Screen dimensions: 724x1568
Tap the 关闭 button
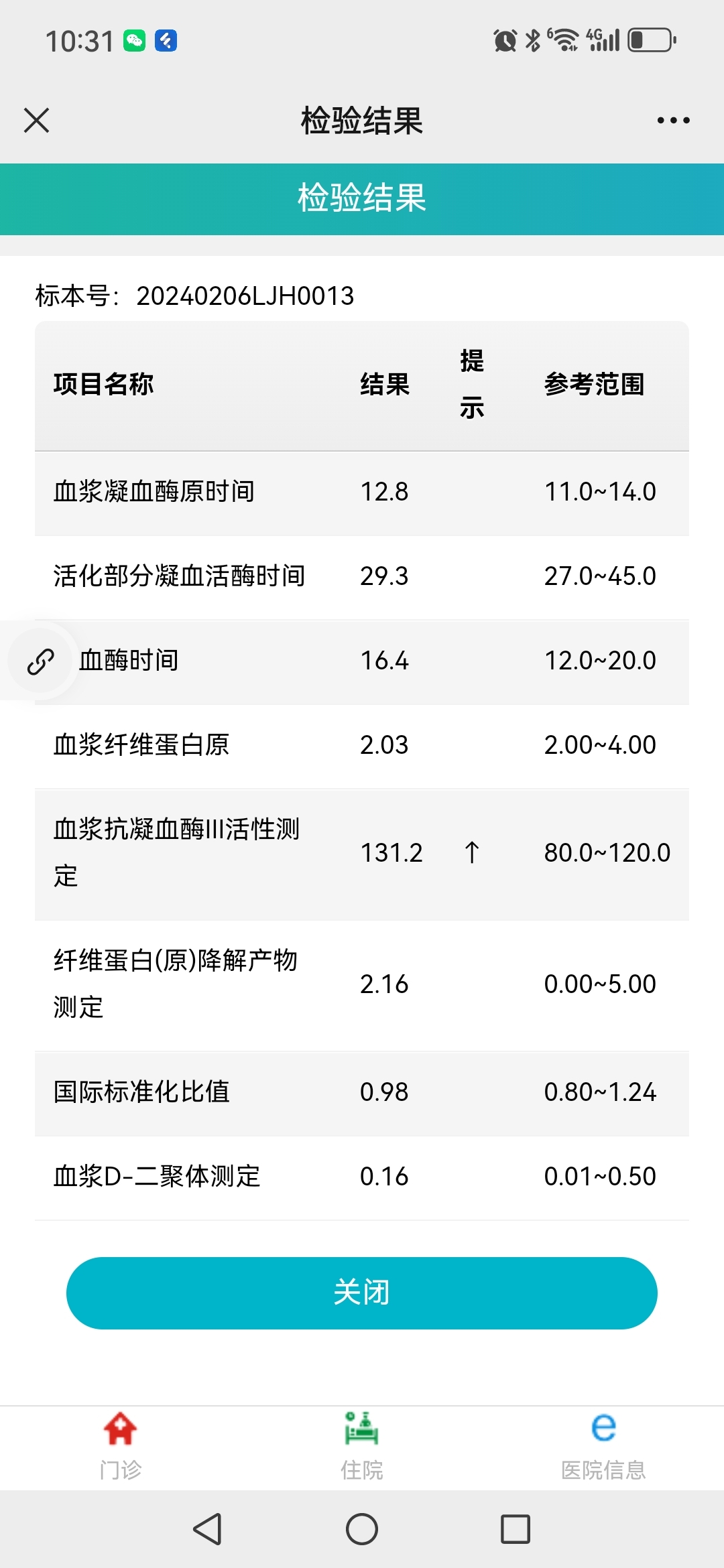362,1293
